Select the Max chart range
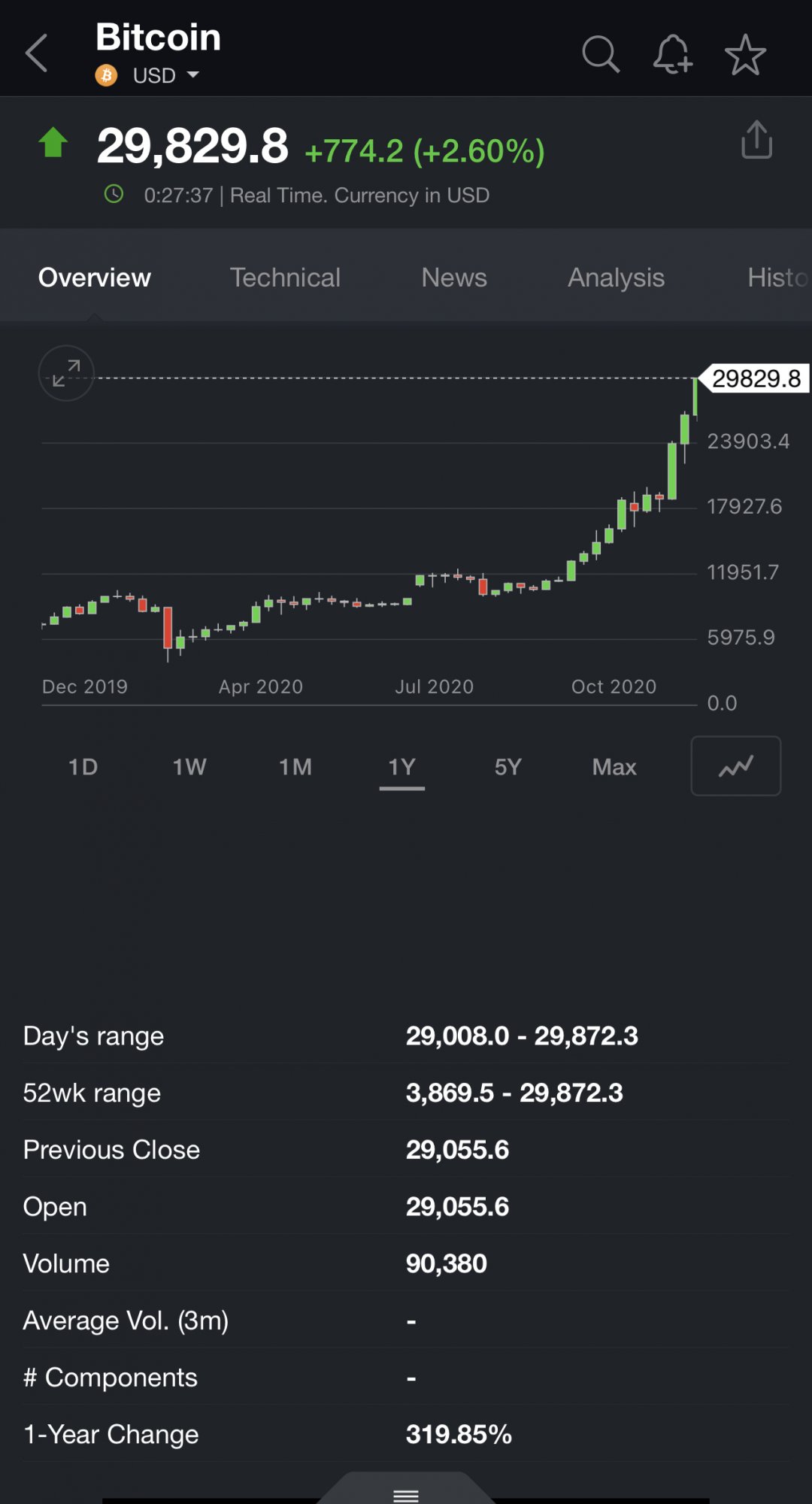This screenshot has width=812, height=1504. 614,767
